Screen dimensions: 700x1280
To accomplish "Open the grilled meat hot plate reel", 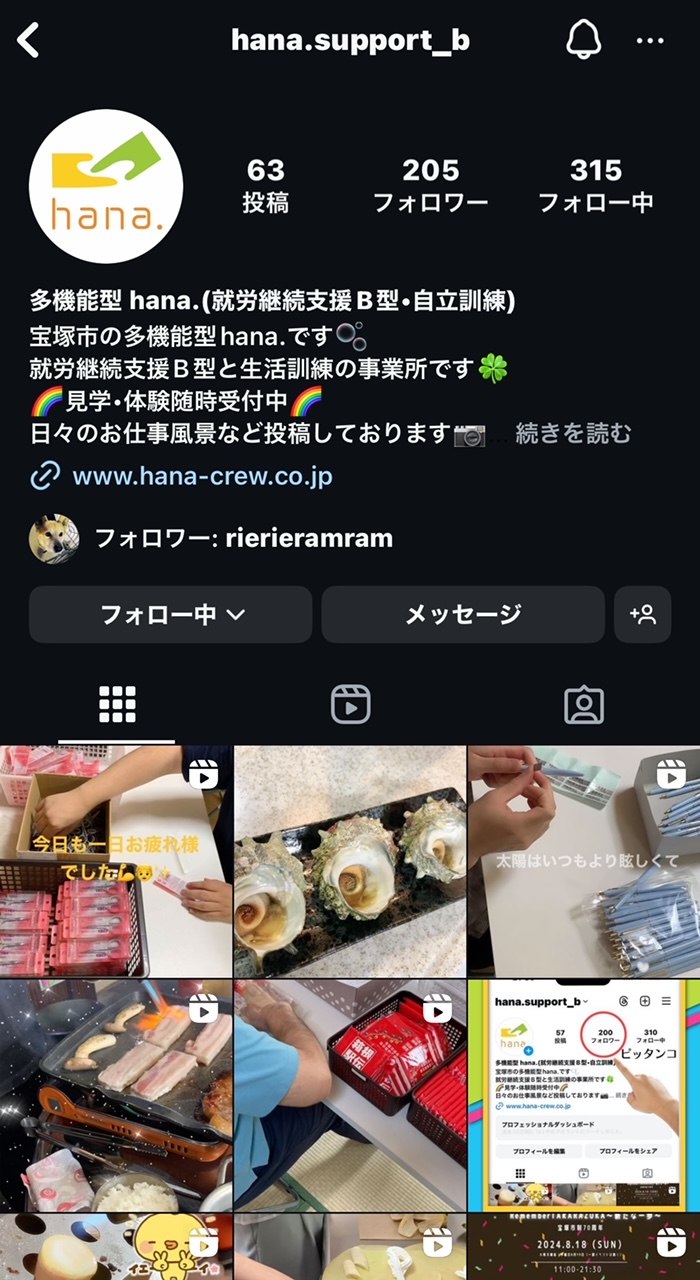I will coord(116,1095).
